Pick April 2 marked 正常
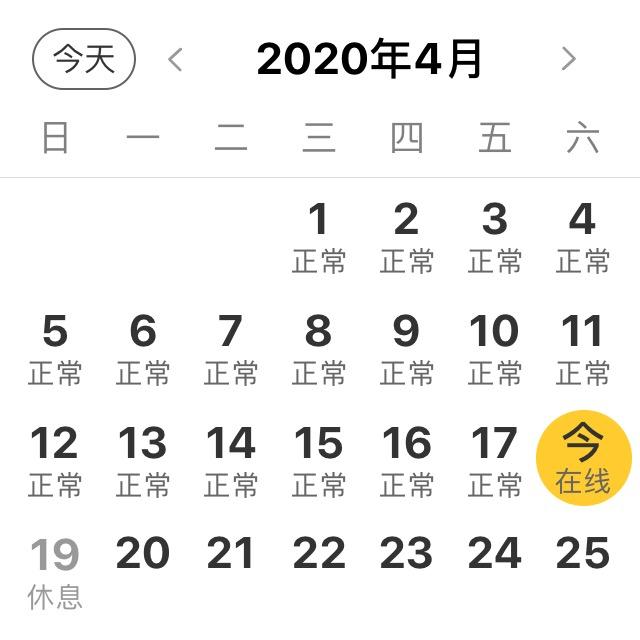This screenshot has width=640, height=640. [406, 236]
